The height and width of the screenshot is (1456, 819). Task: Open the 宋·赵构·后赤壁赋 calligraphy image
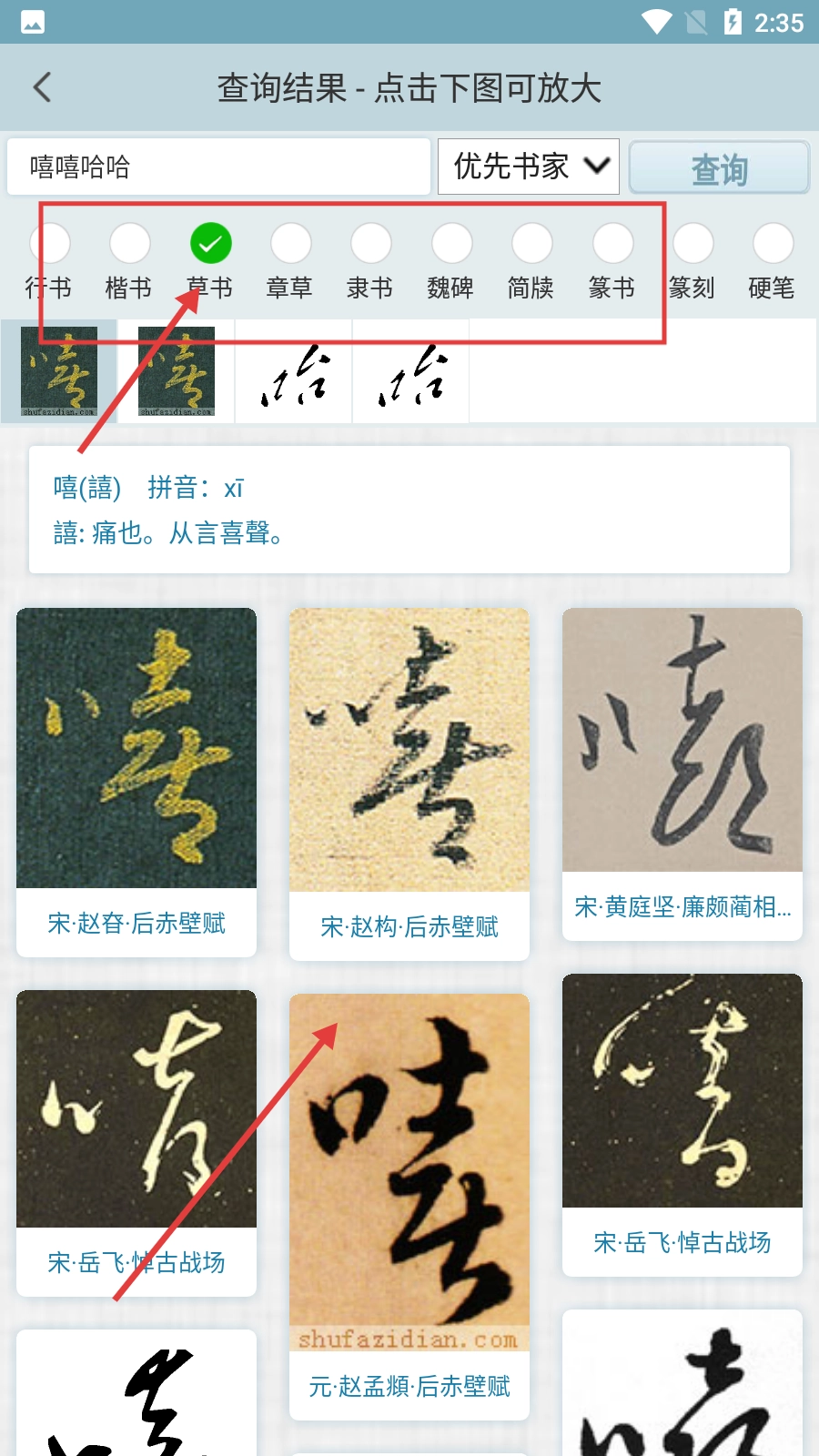(x=409, y=750)
